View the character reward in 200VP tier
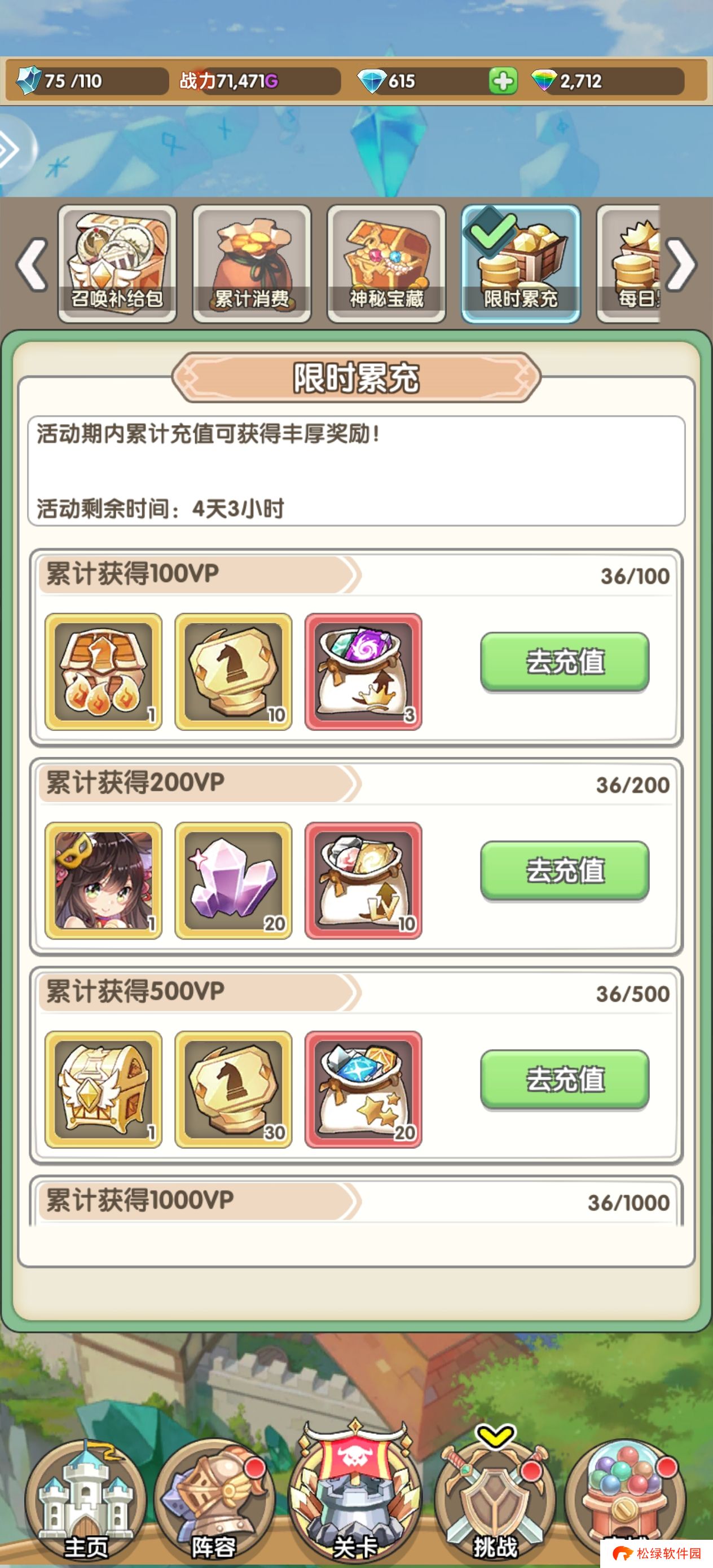The image size is (713, 1568). click(x=104, y=880)
